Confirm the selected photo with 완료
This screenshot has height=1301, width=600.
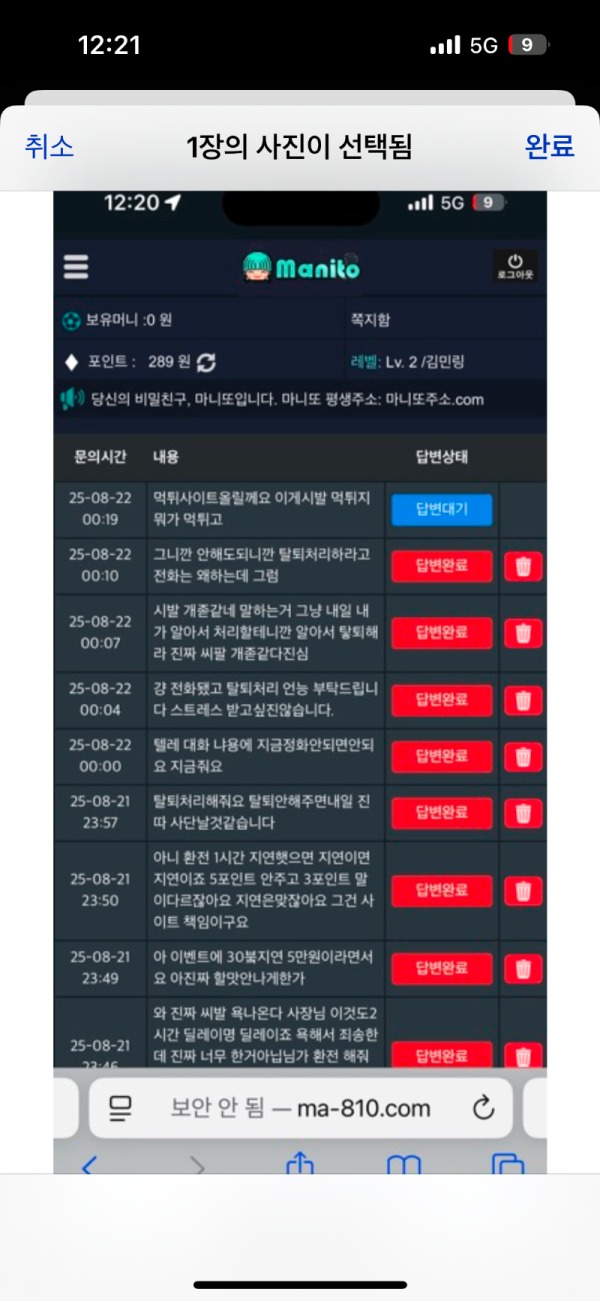[x=549, y=147]
